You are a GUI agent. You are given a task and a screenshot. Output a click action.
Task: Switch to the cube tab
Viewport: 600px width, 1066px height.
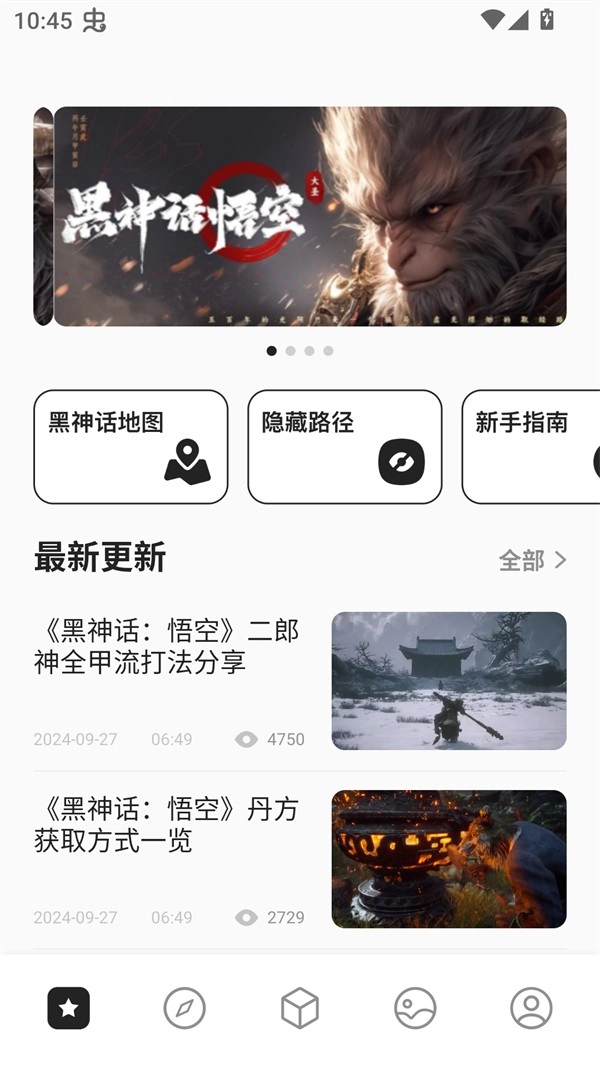(300, 1008)
